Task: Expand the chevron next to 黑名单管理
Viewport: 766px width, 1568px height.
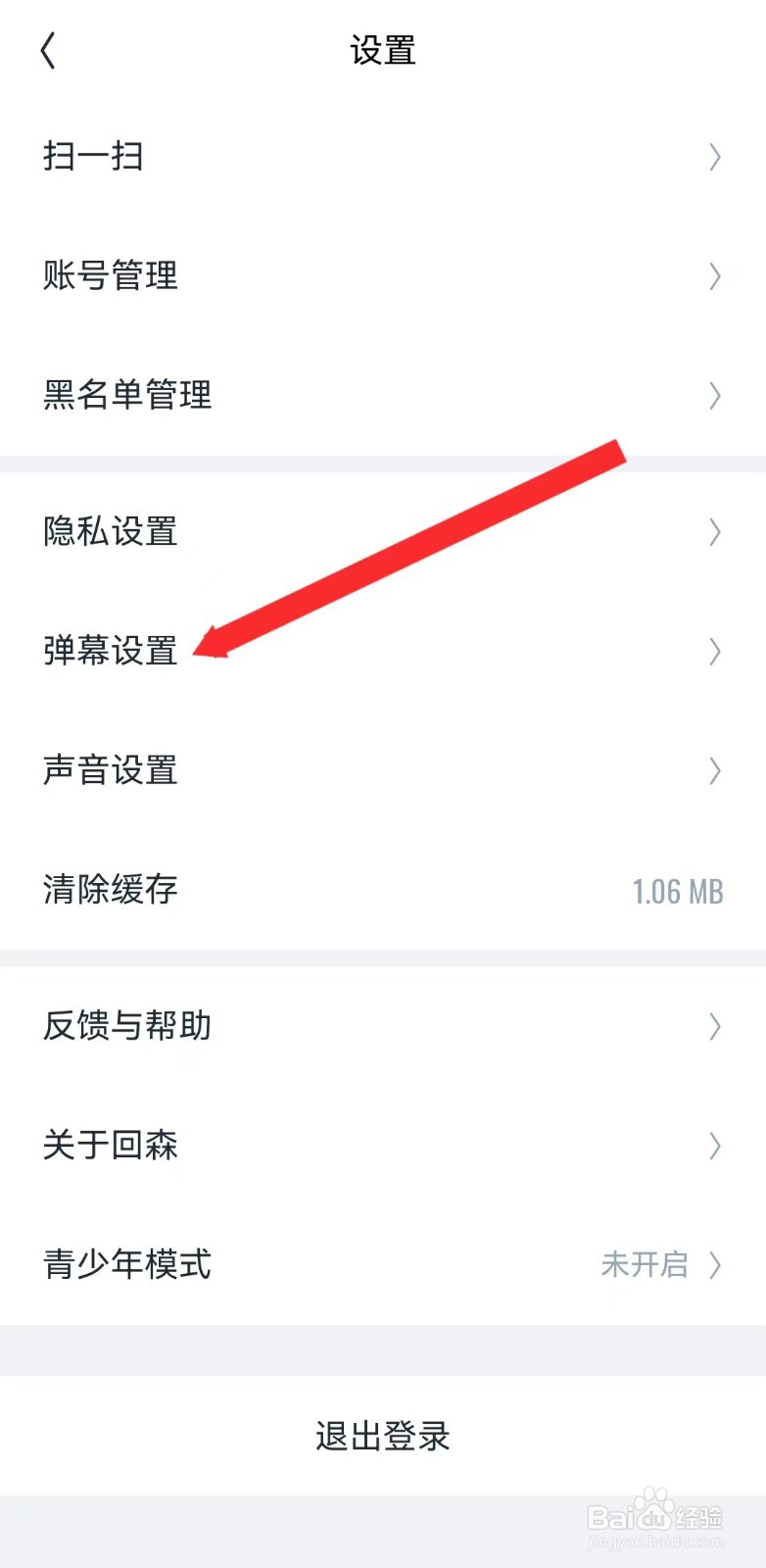Action: pyautogui.click(x=714, y=396)
